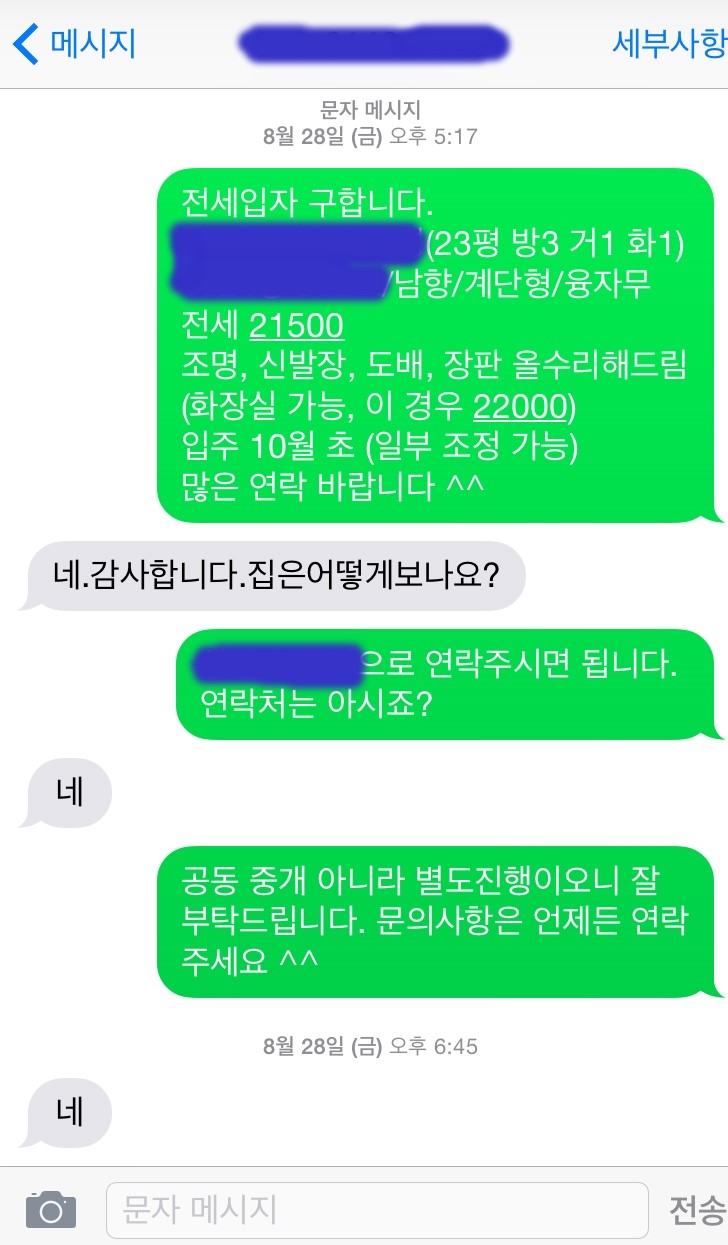Viewport: 728px width, 1245px height.
Task: Open the camera to attach a photo
Action: pyautogui.click(x=51, y=1210)
